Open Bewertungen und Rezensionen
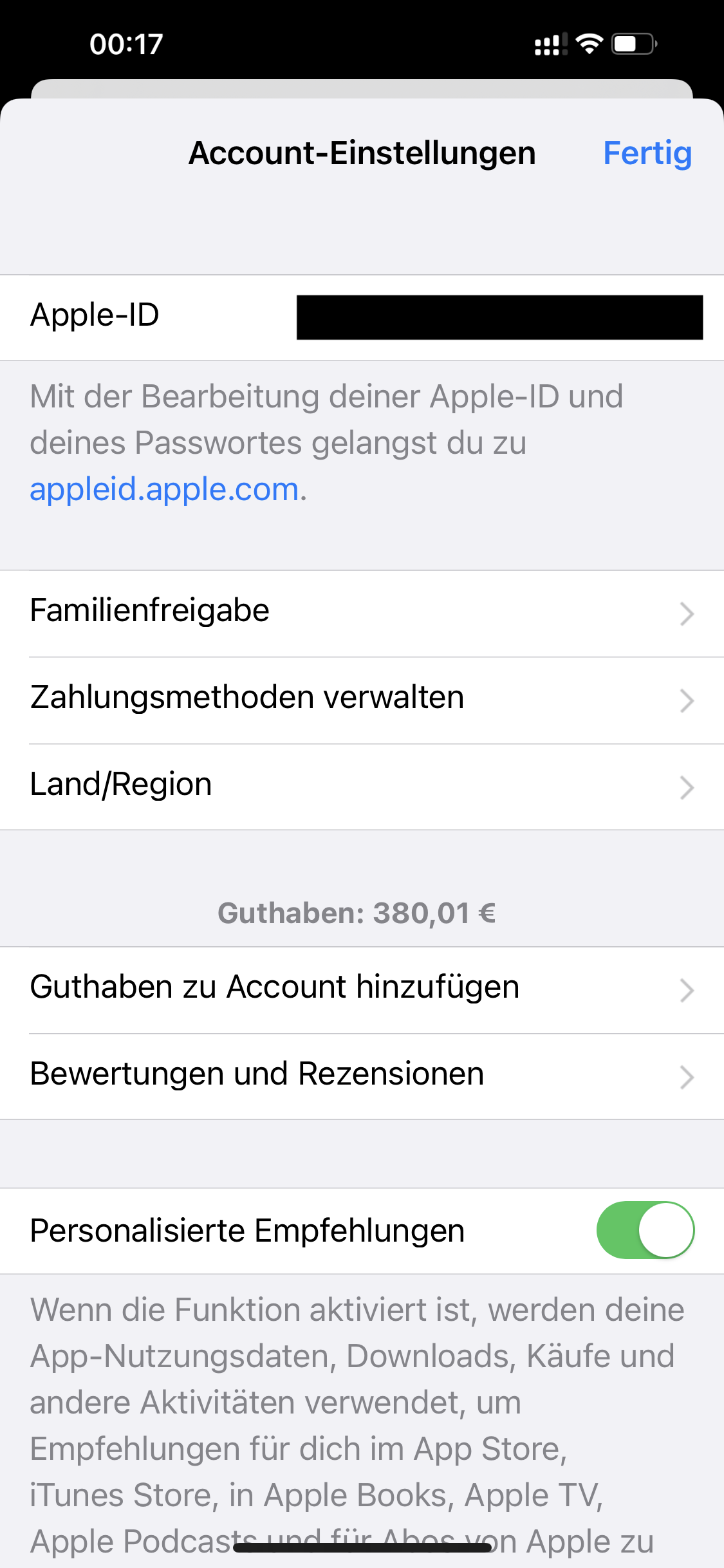This screenshot has width=724, height=1568. coord(362,1076)
